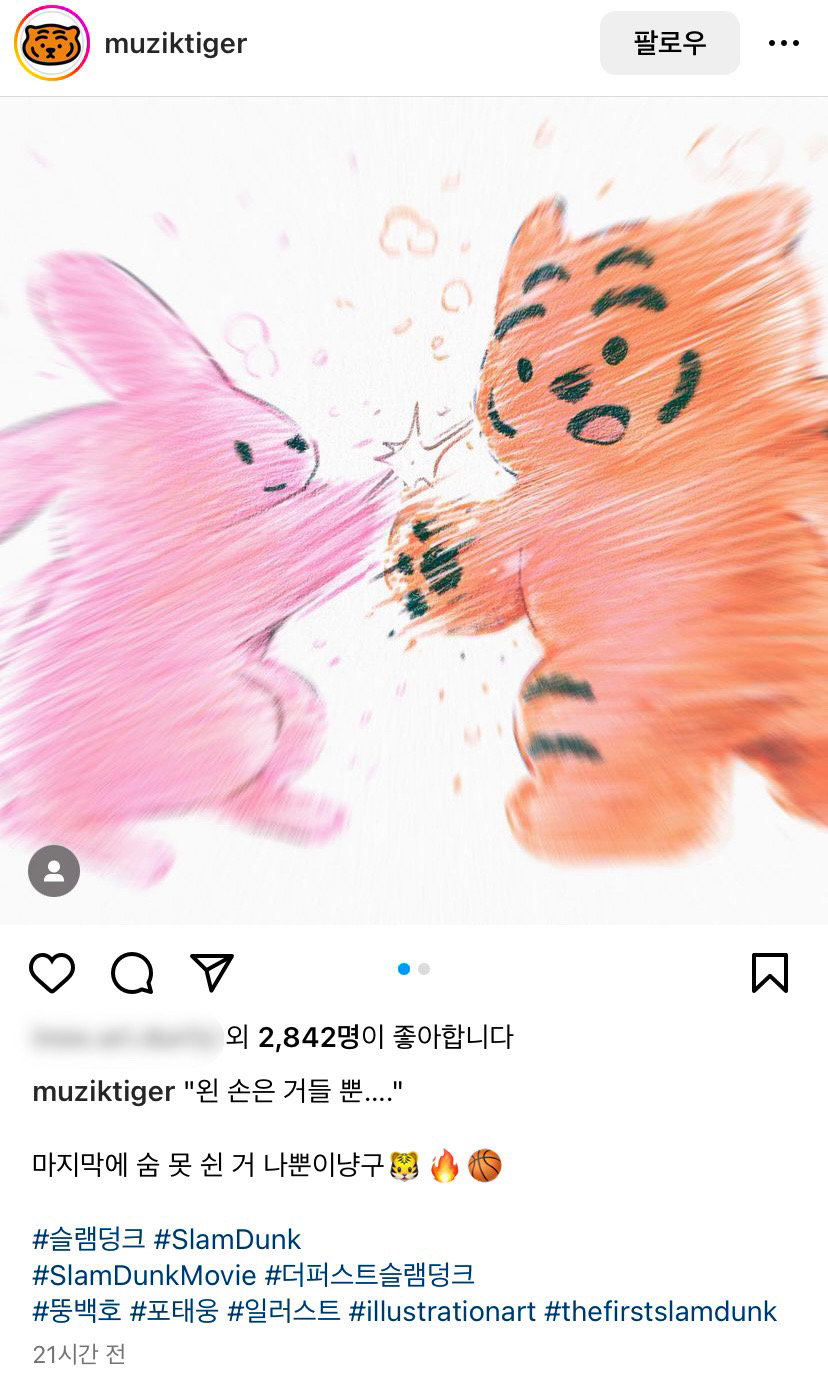Save the post with the bookmark icon
The width and height of the screenshot is (828, 1378).
tap(770, 972)
